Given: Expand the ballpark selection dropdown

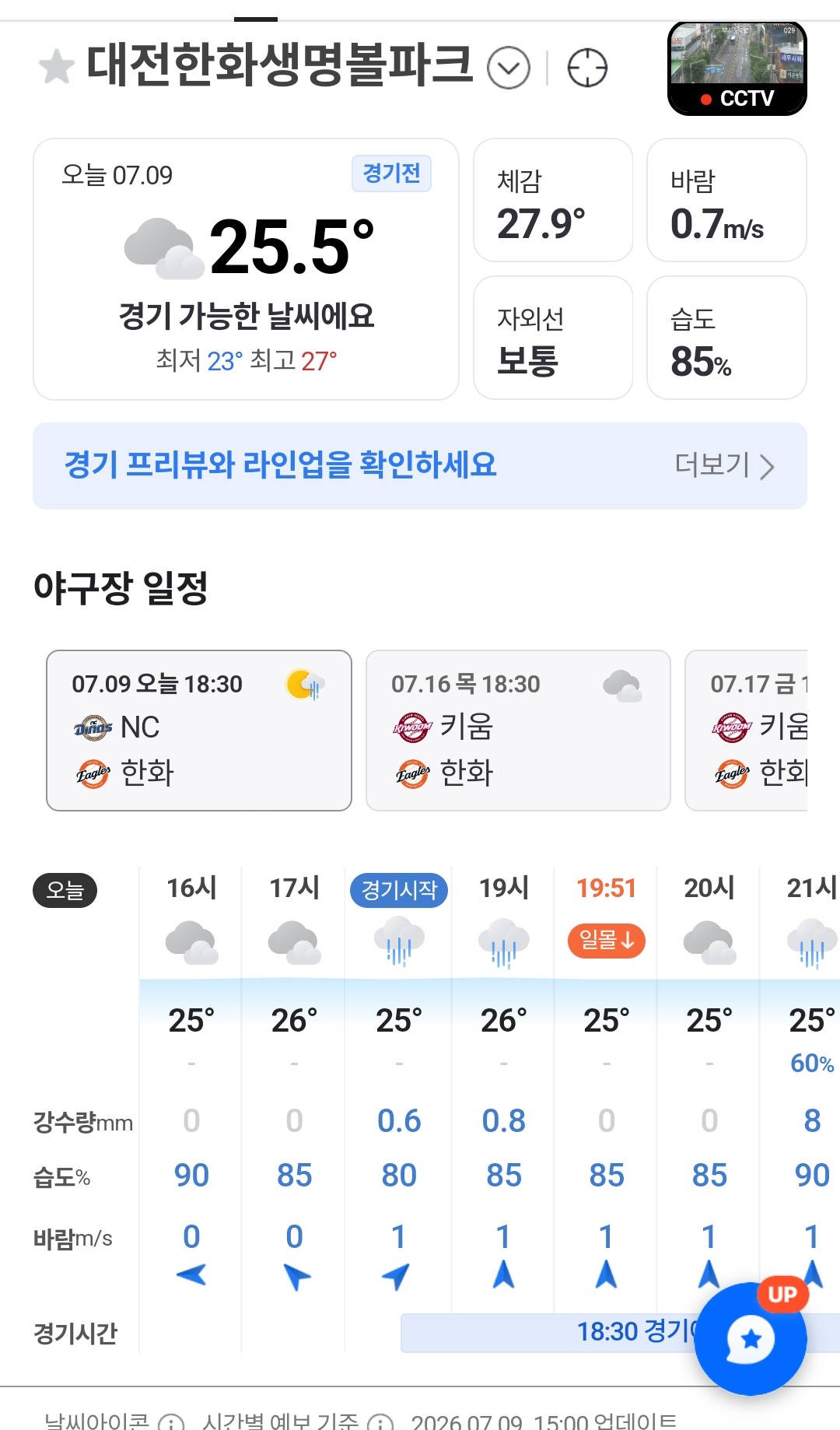Looking at the screenshot, I should [509, 68].
